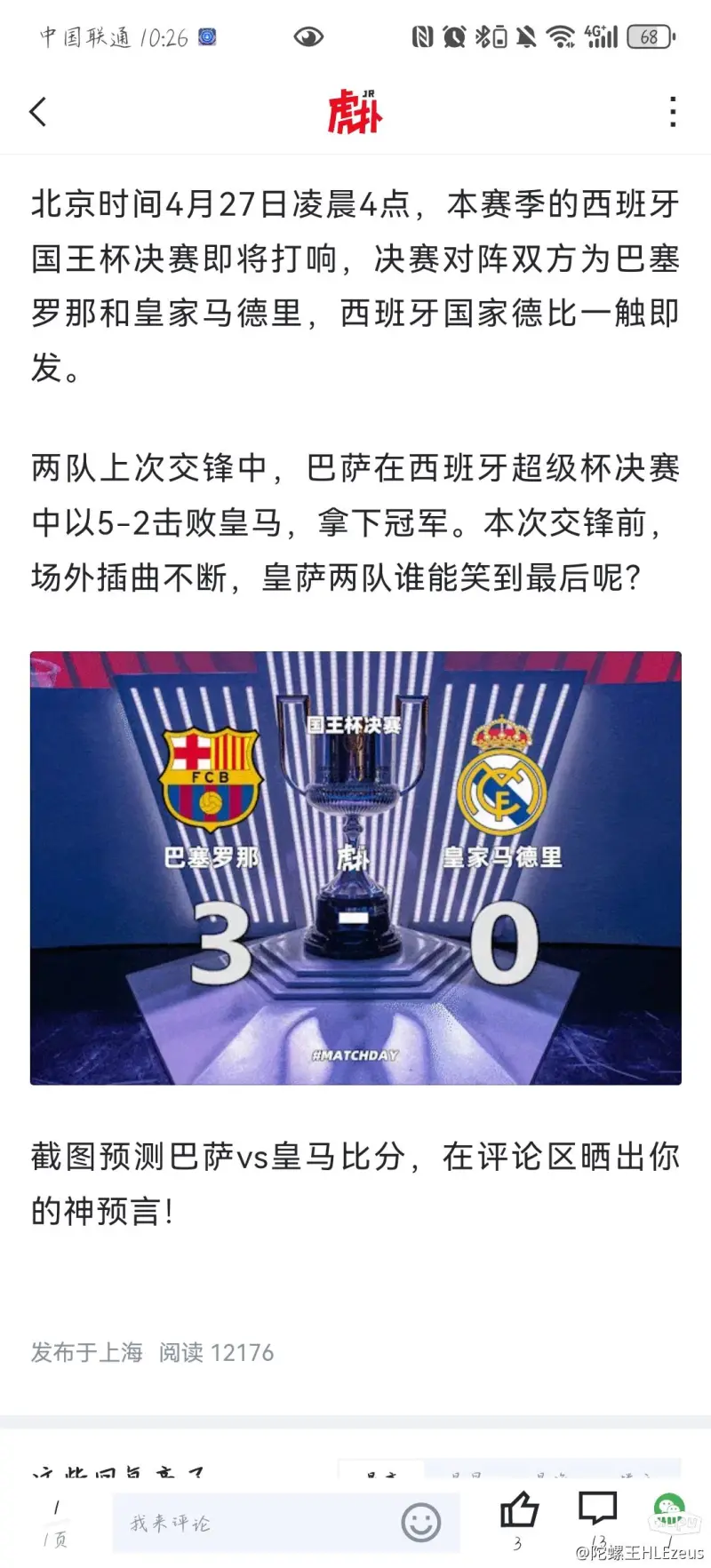The height and width of the screenshot is (1568, 711).
Task: Open the emoji smiley picker
Action: [x=420, y=1523]
